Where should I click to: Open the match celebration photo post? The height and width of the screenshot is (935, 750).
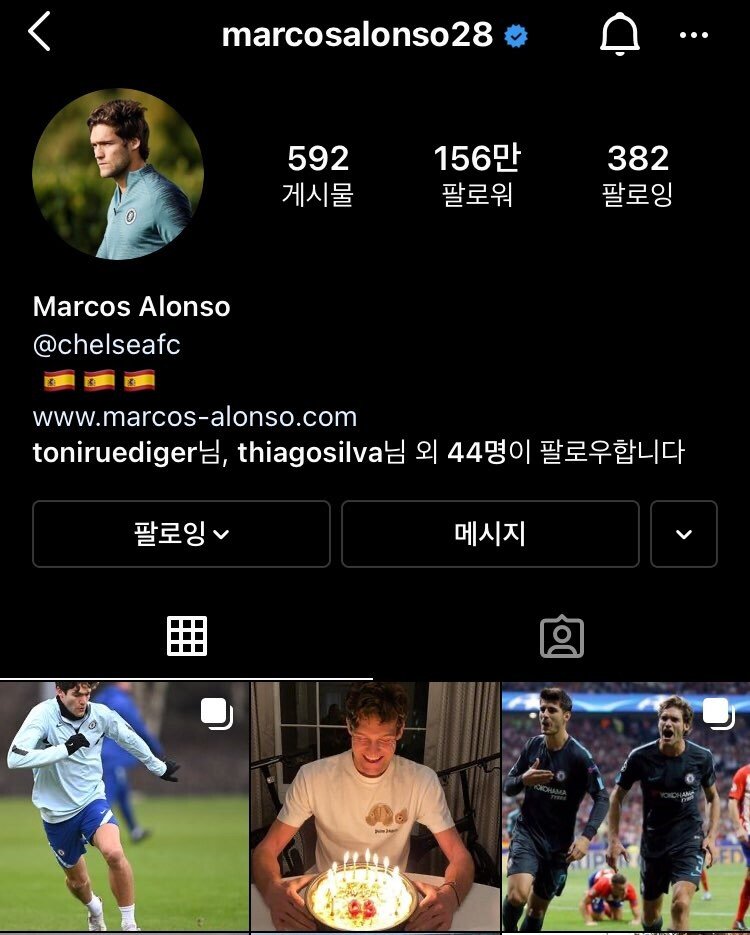pyautogui.click(x=626, y=806)
